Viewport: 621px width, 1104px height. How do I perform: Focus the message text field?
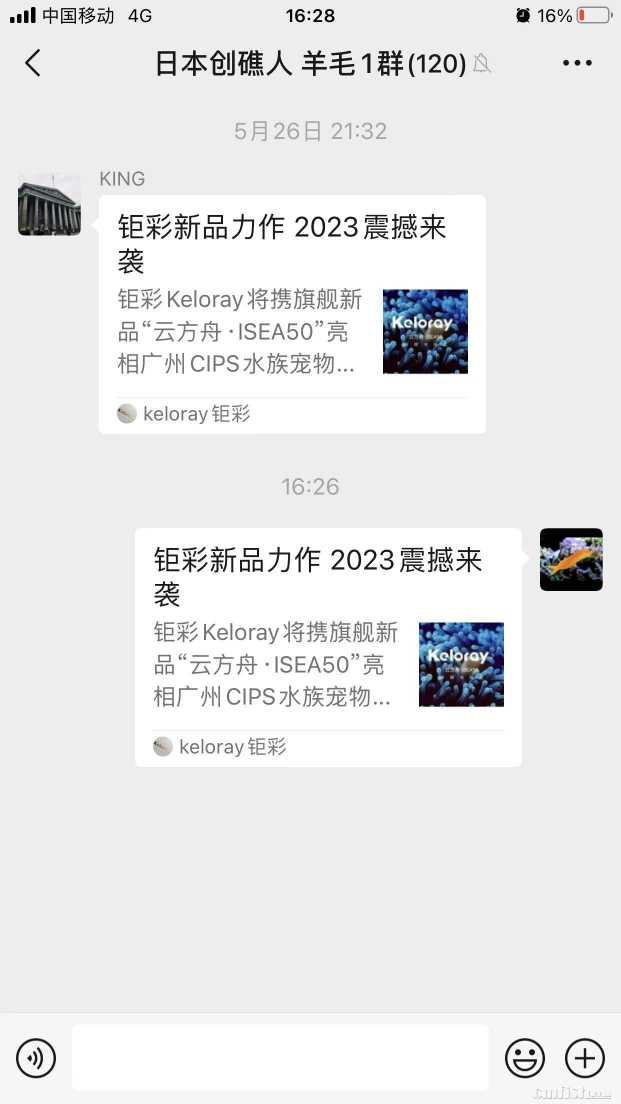click(x=280, y=1057)
